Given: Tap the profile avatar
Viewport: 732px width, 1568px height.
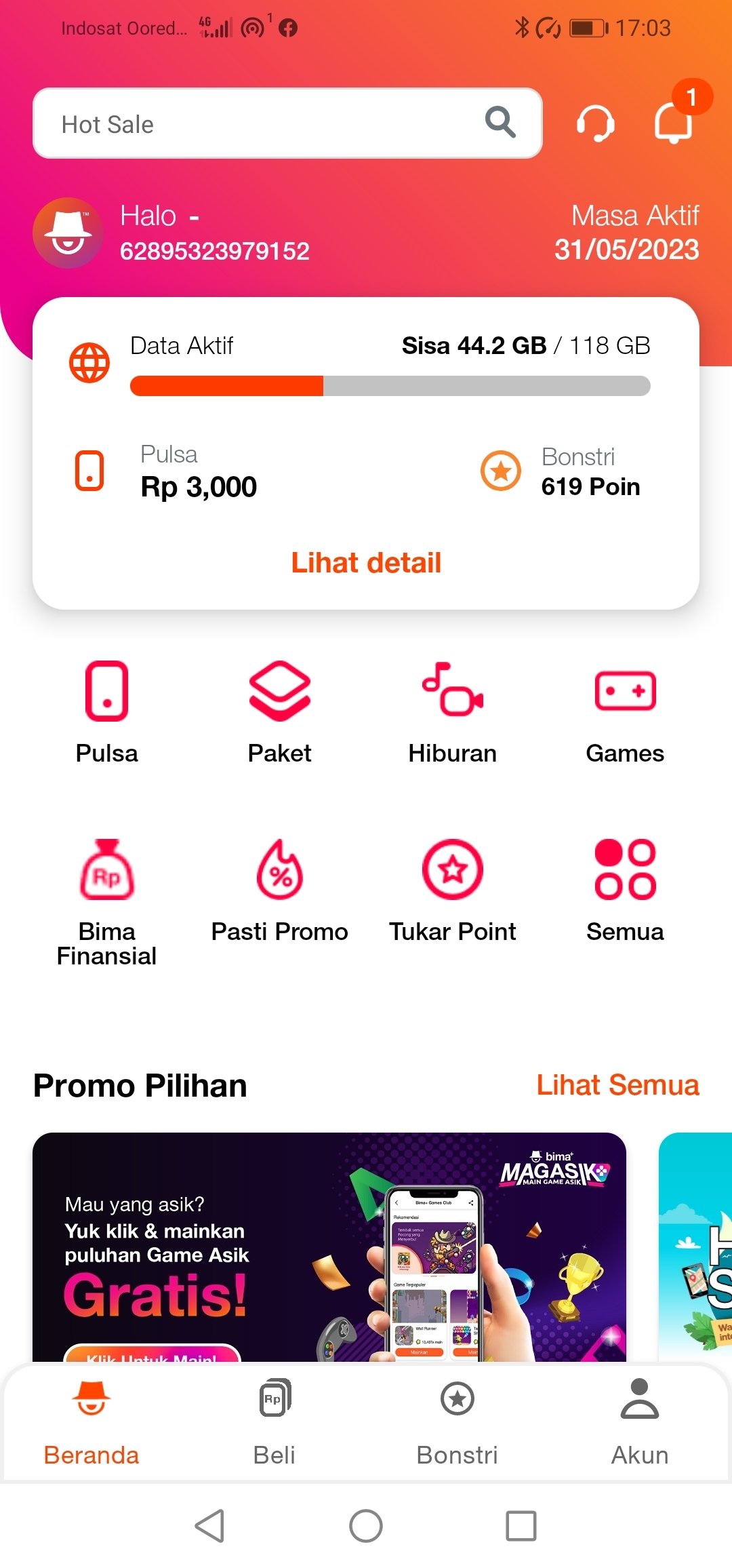Looking at the screenshot, I should click(x=68, y=233).
